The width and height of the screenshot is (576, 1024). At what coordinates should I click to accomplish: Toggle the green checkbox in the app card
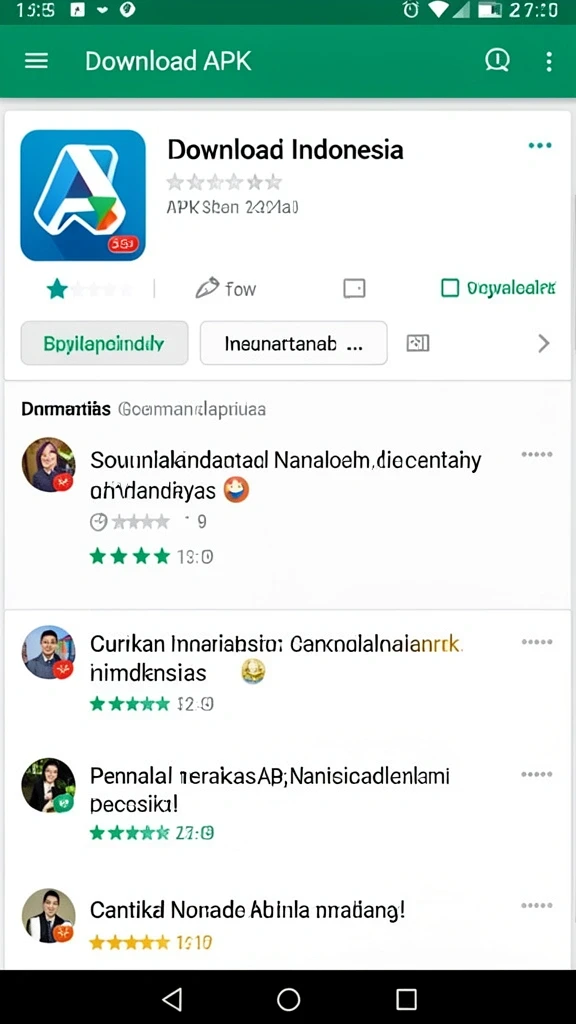click(x=450, y=288)
